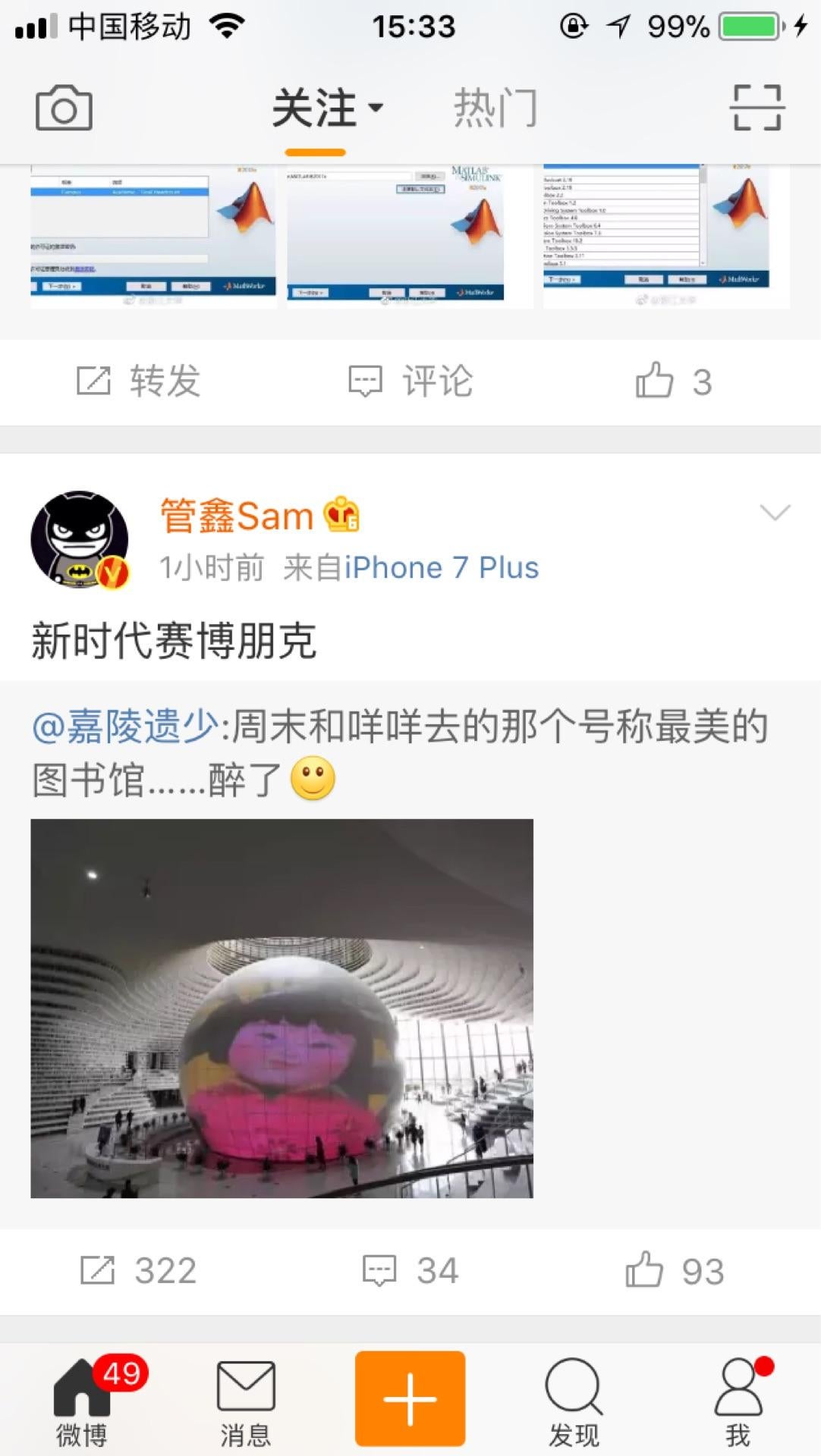The image size is (821, 1456).
Task: Open the library sphere image in the post
Action: [x=284, y=1009]
